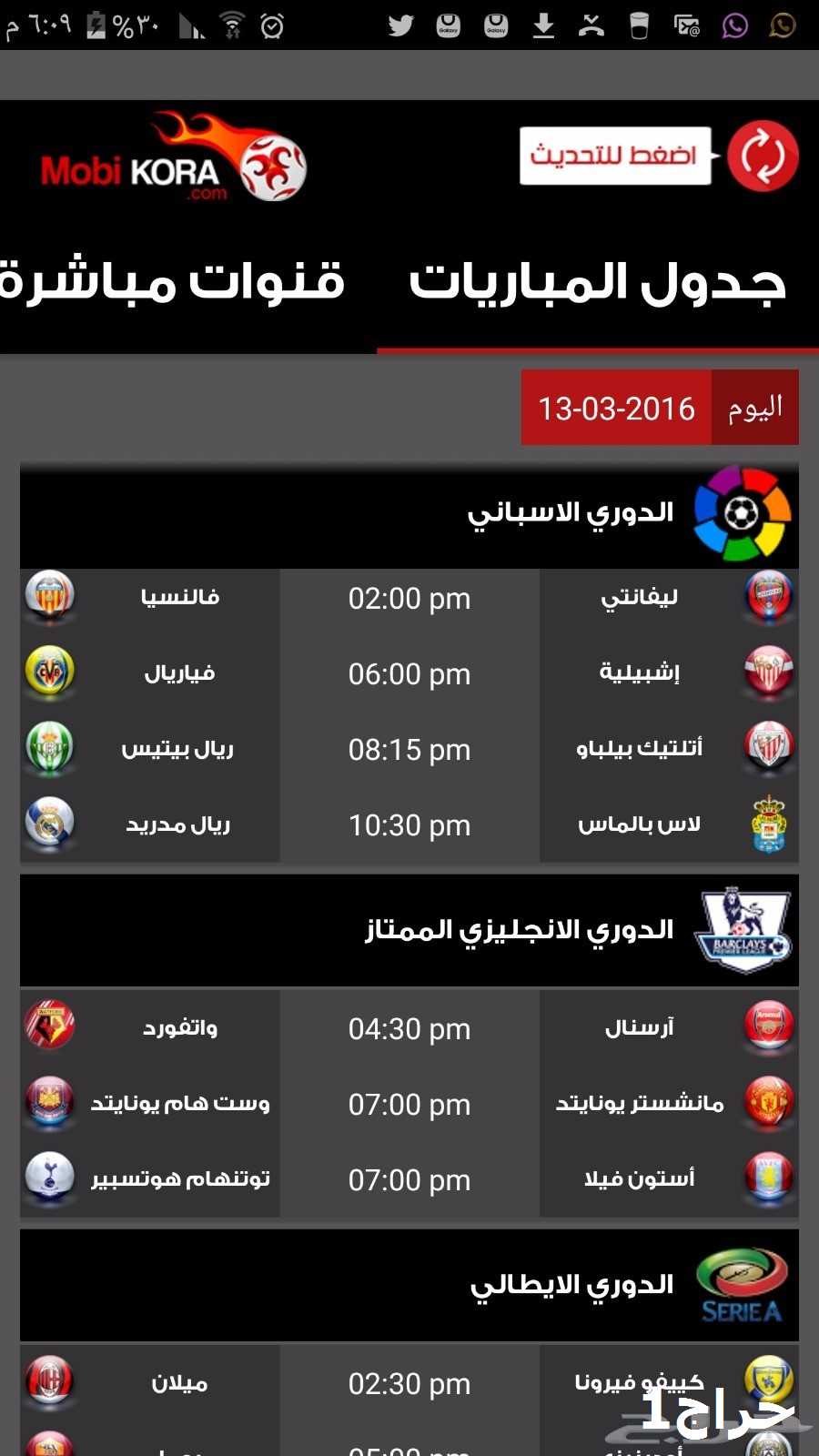Open the كييفو فيرونا vs ميلان match
This screenshot has width=819, height=1456.
point(409,1383)
